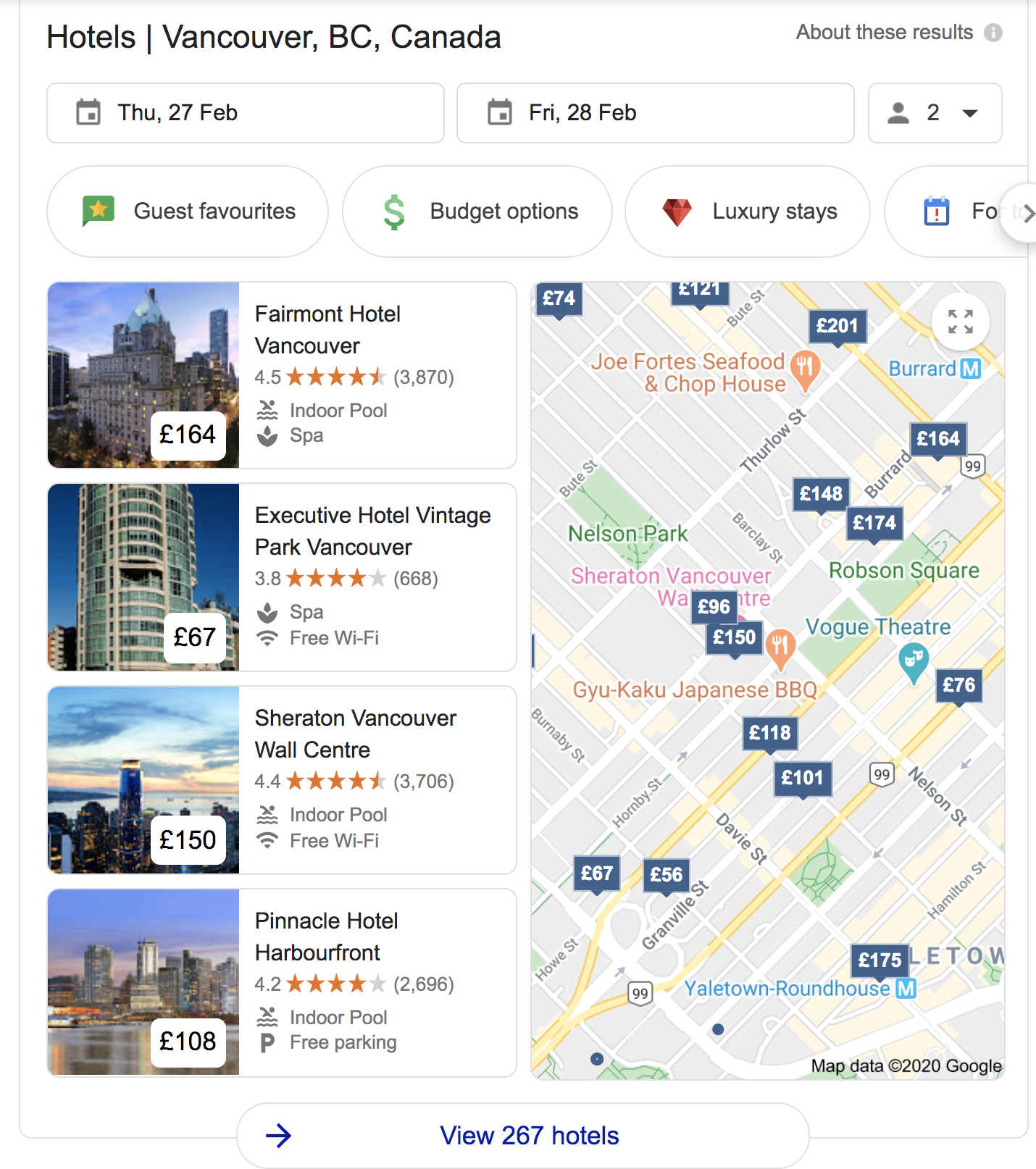The image size is (1036, 1169).
Task: Select Pinnacle Hotel Harbourfront card
Action: click(326, 937)
